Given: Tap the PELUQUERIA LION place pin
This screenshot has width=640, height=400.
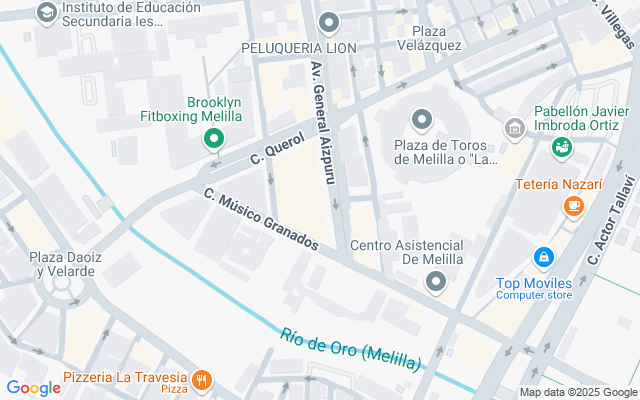Looking at the screenshot, I should [330, 22].
